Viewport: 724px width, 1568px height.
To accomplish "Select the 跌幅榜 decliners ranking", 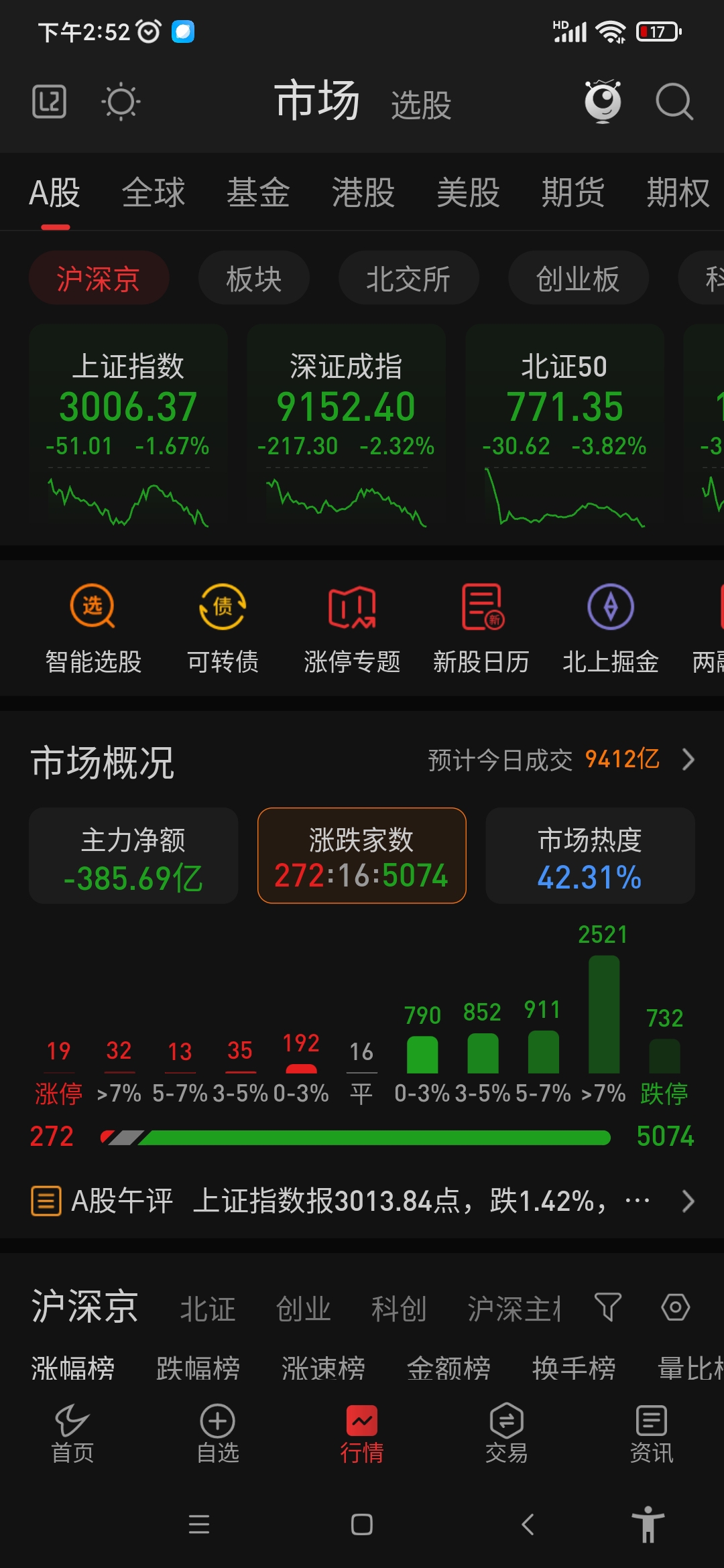I will (x=198, y=1367).
